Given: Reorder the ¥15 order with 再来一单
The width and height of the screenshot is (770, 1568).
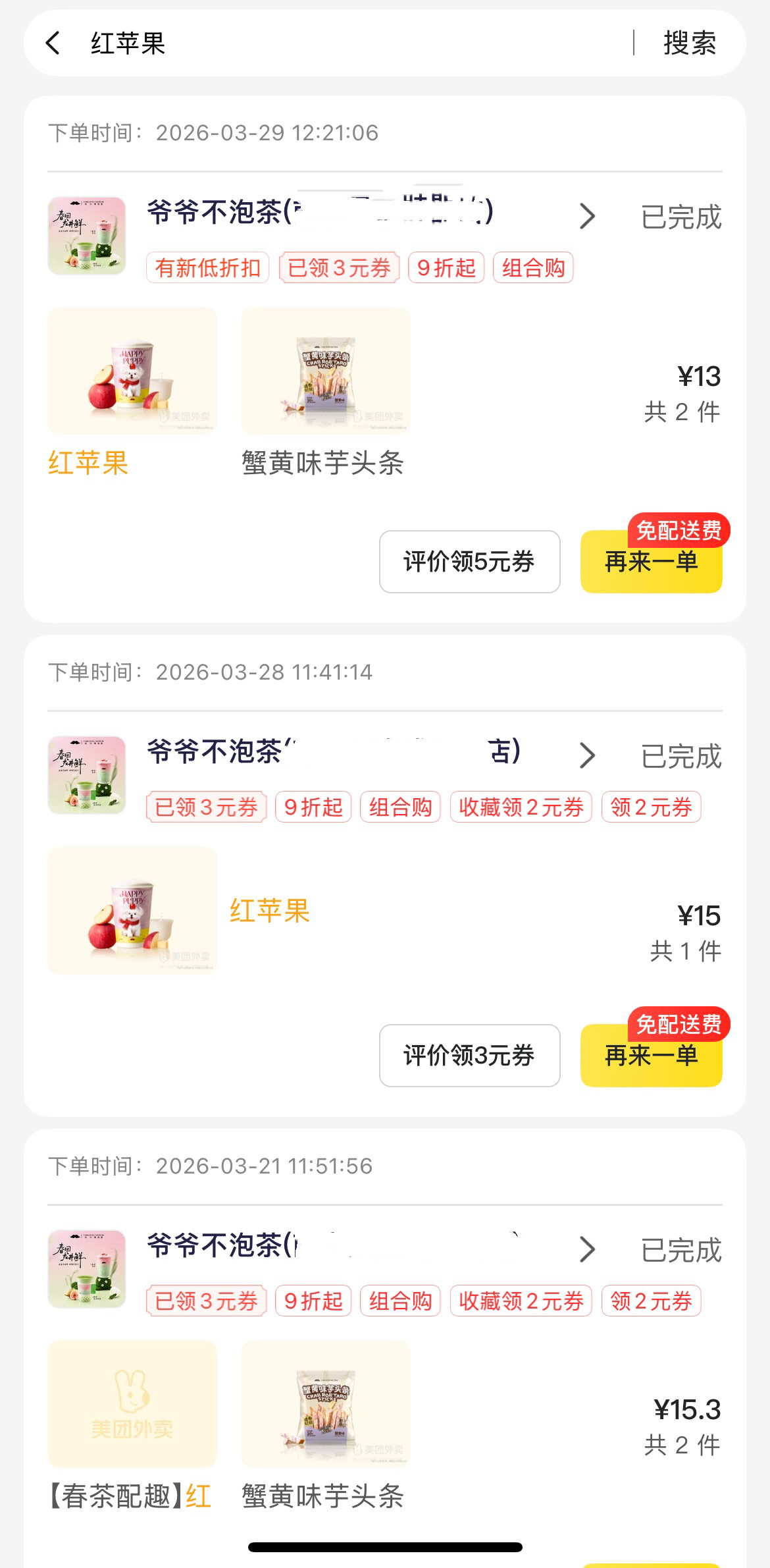Looking at the screenshot, I should point(651,1057).
